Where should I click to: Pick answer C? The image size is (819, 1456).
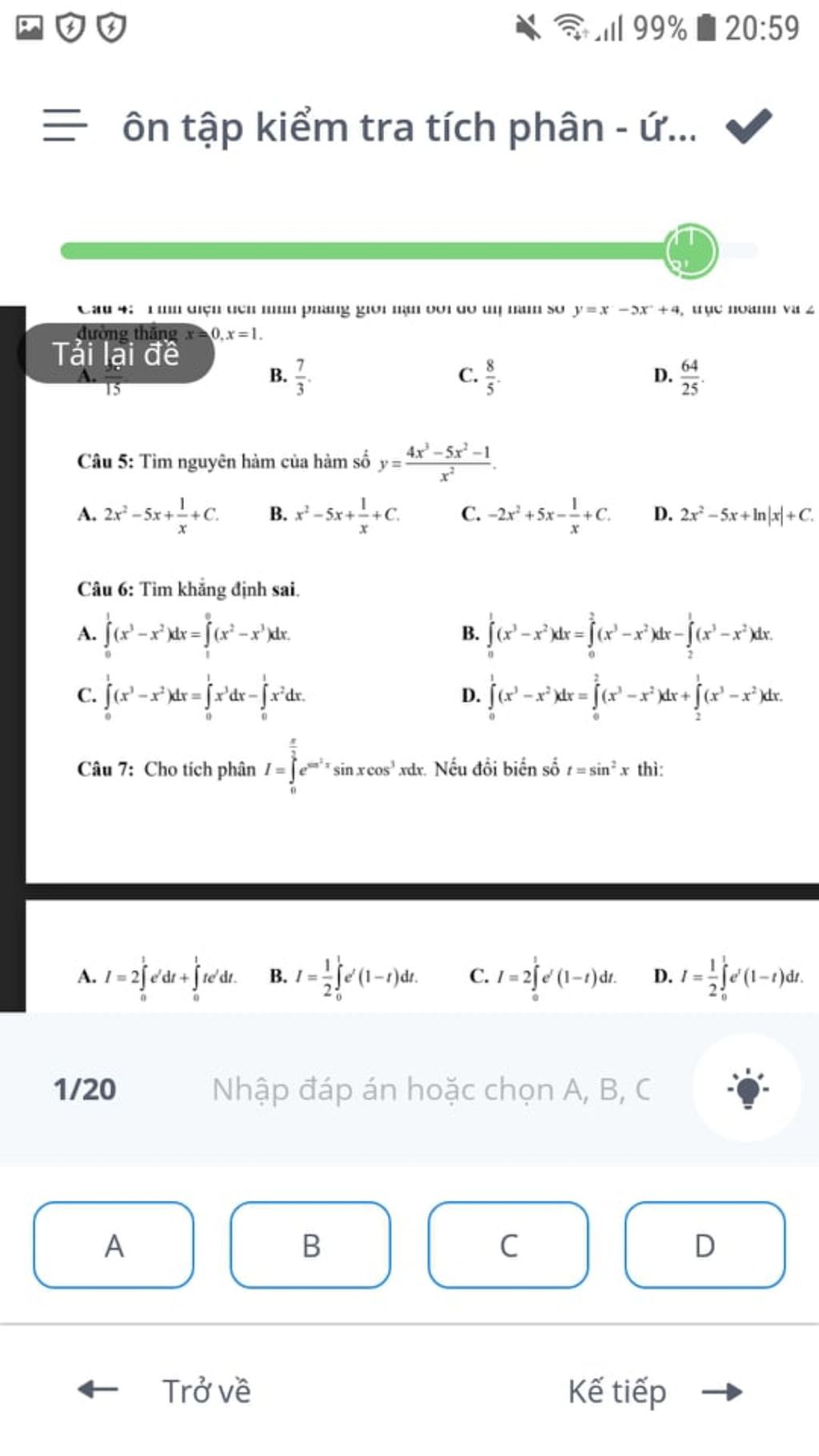[x=508, y=1246]
